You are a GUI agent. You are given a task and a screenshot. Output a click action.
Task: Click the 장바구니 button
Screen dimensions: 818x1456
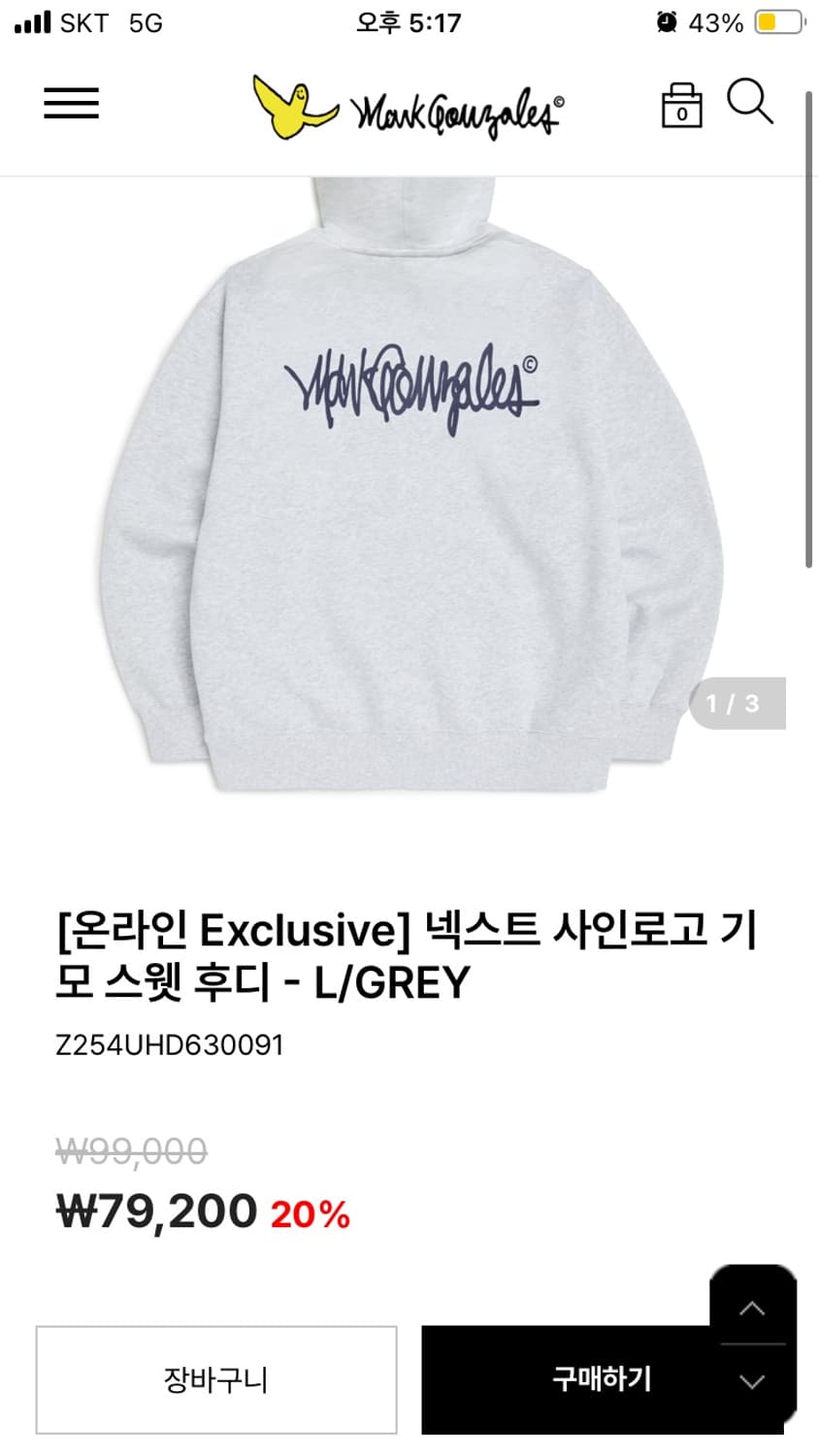click(214, 1380)
